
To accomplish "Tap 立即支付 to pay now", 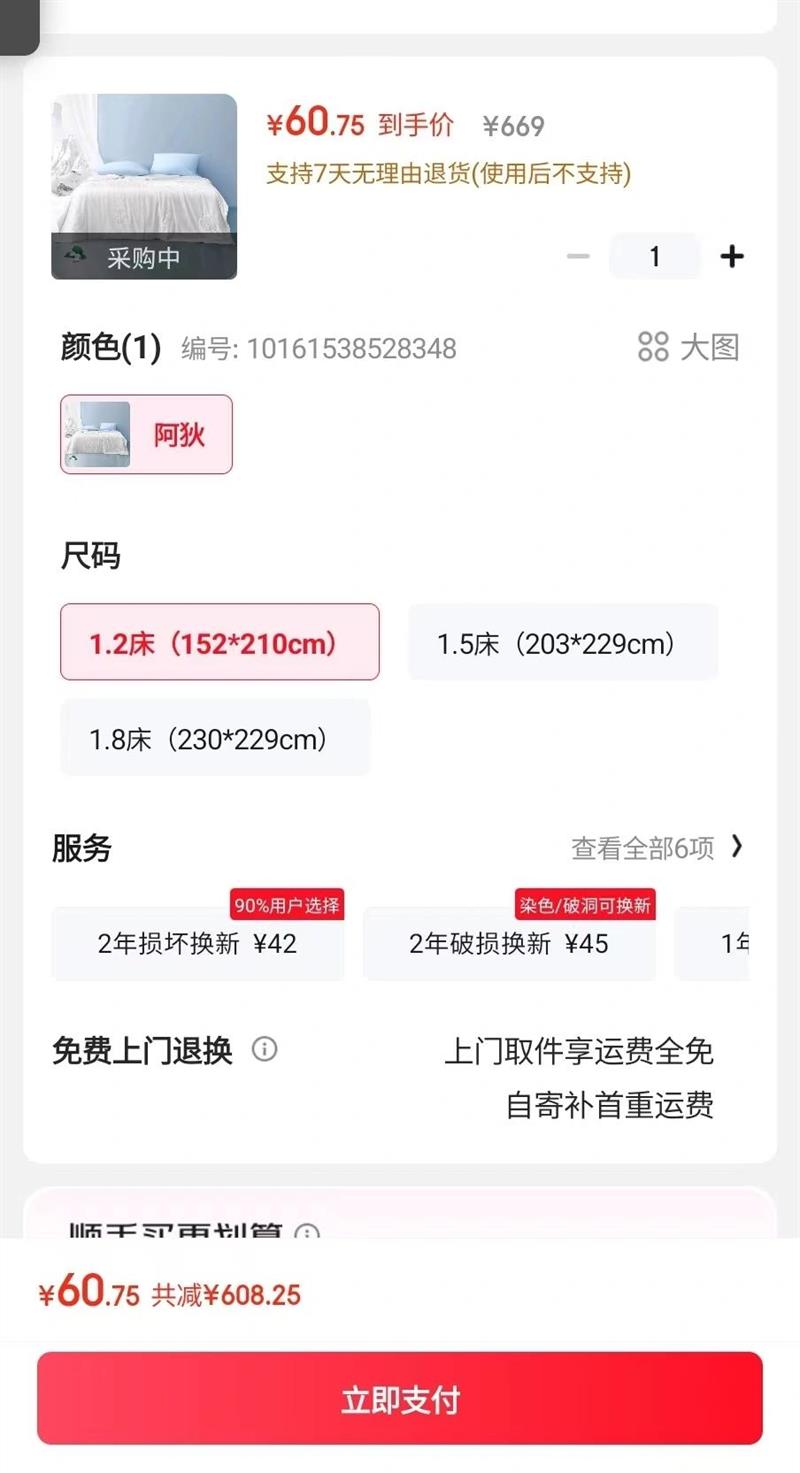I will pos(400,1399).
